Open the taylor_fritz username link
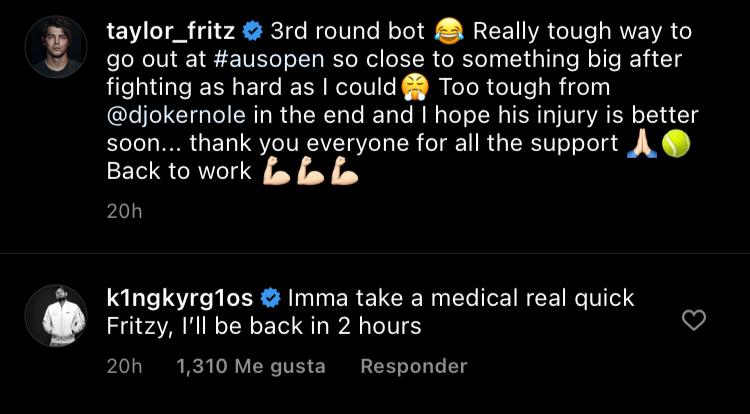This screenshot has width=750, height=414. click(x=174, y=31)
